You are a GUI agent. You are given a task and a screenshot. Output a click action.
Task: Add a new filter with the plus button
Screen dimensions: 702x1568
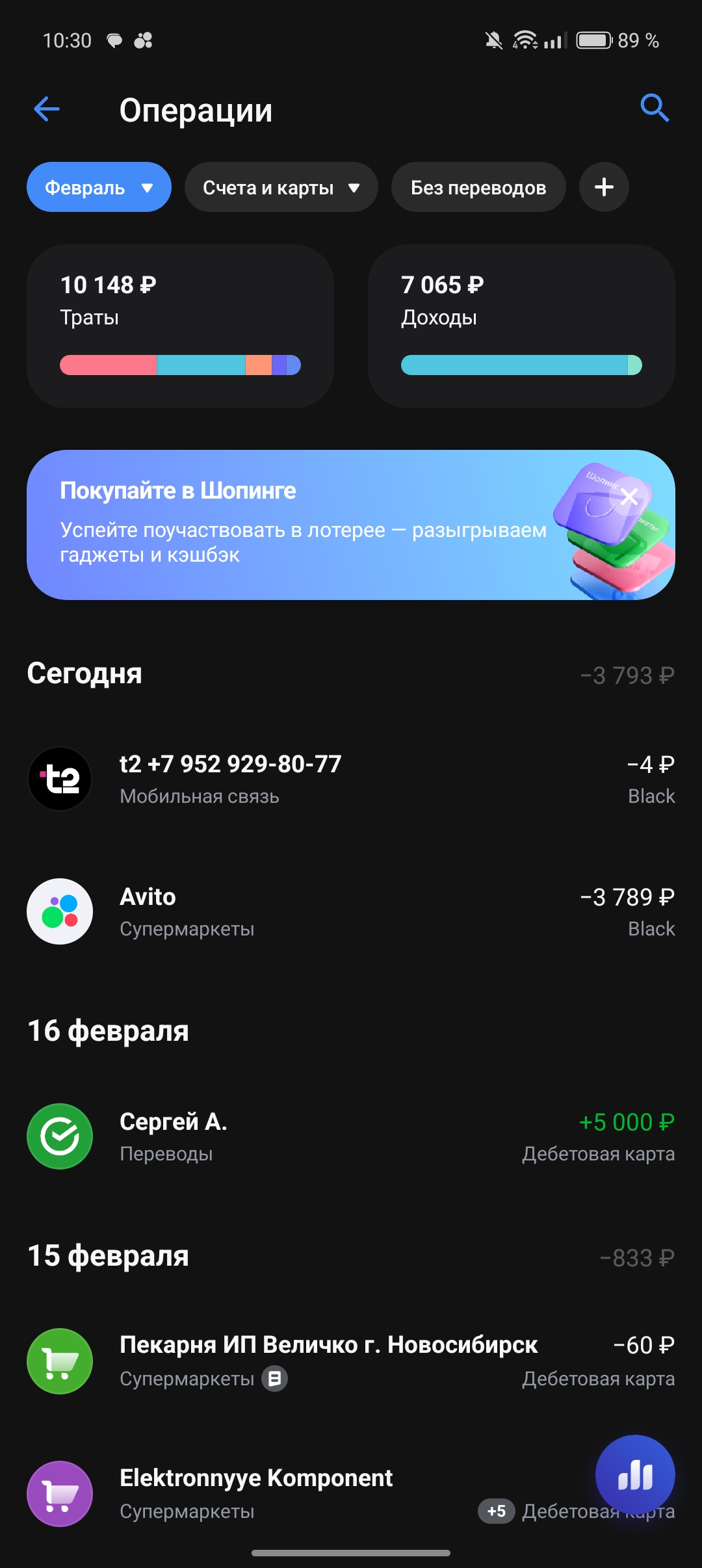click(604, 187)
